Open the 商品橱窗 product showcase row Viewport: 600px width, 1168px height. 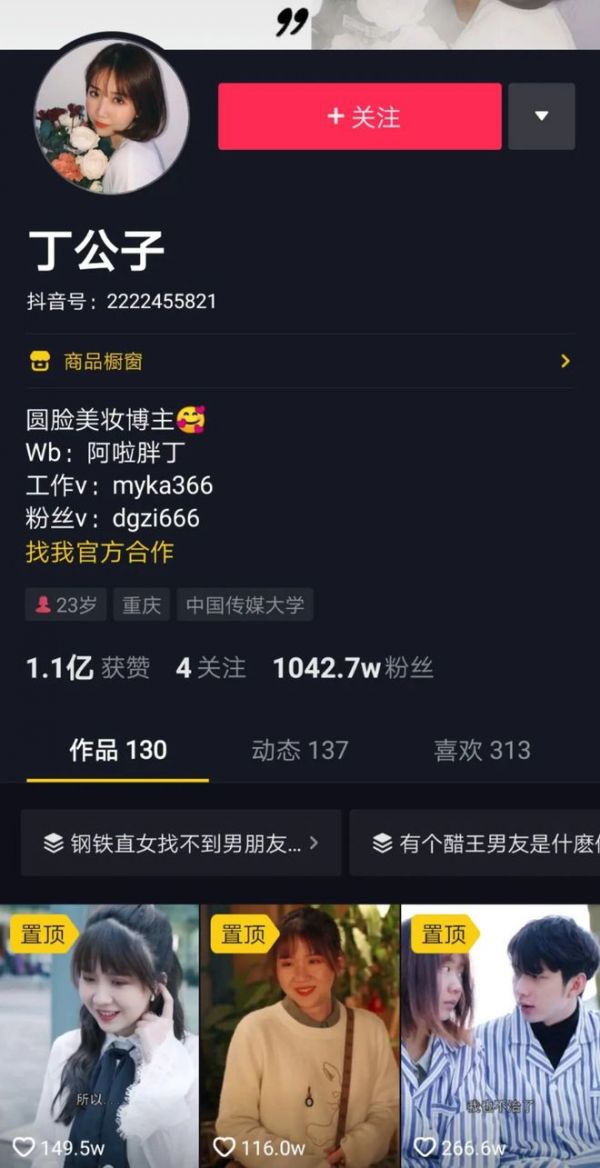[300, 361]
